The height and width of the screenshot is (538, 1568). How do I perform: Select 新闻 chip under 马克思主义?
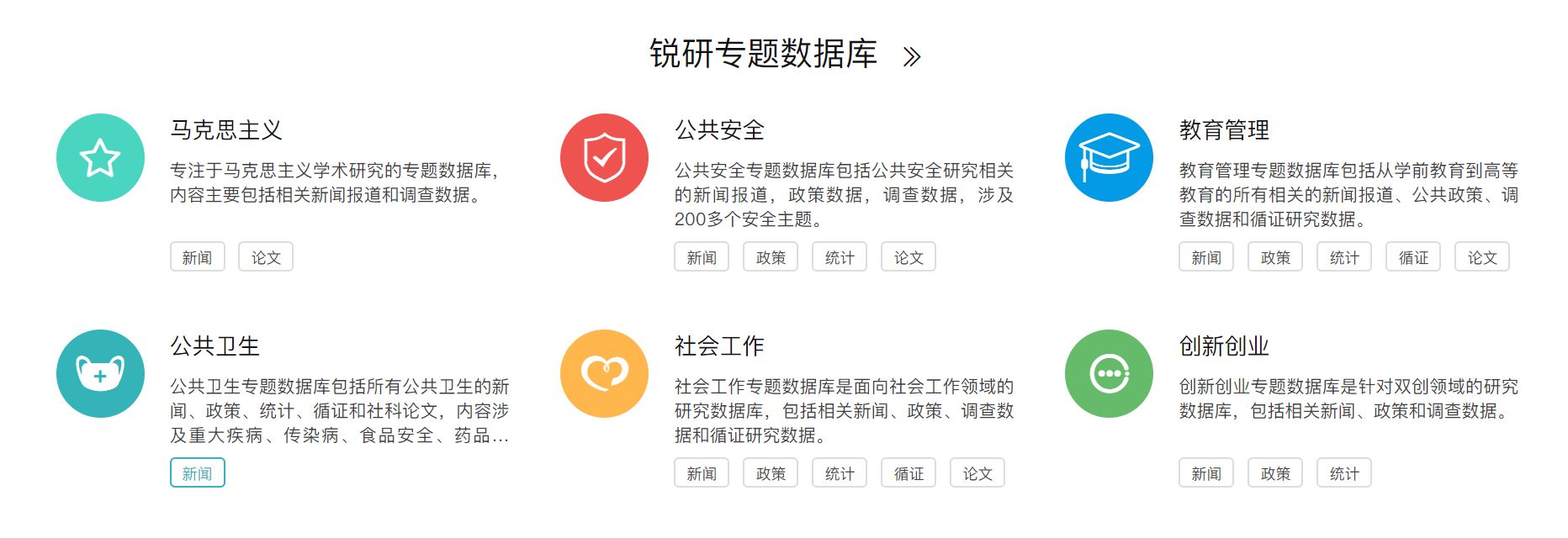point(197,257)
